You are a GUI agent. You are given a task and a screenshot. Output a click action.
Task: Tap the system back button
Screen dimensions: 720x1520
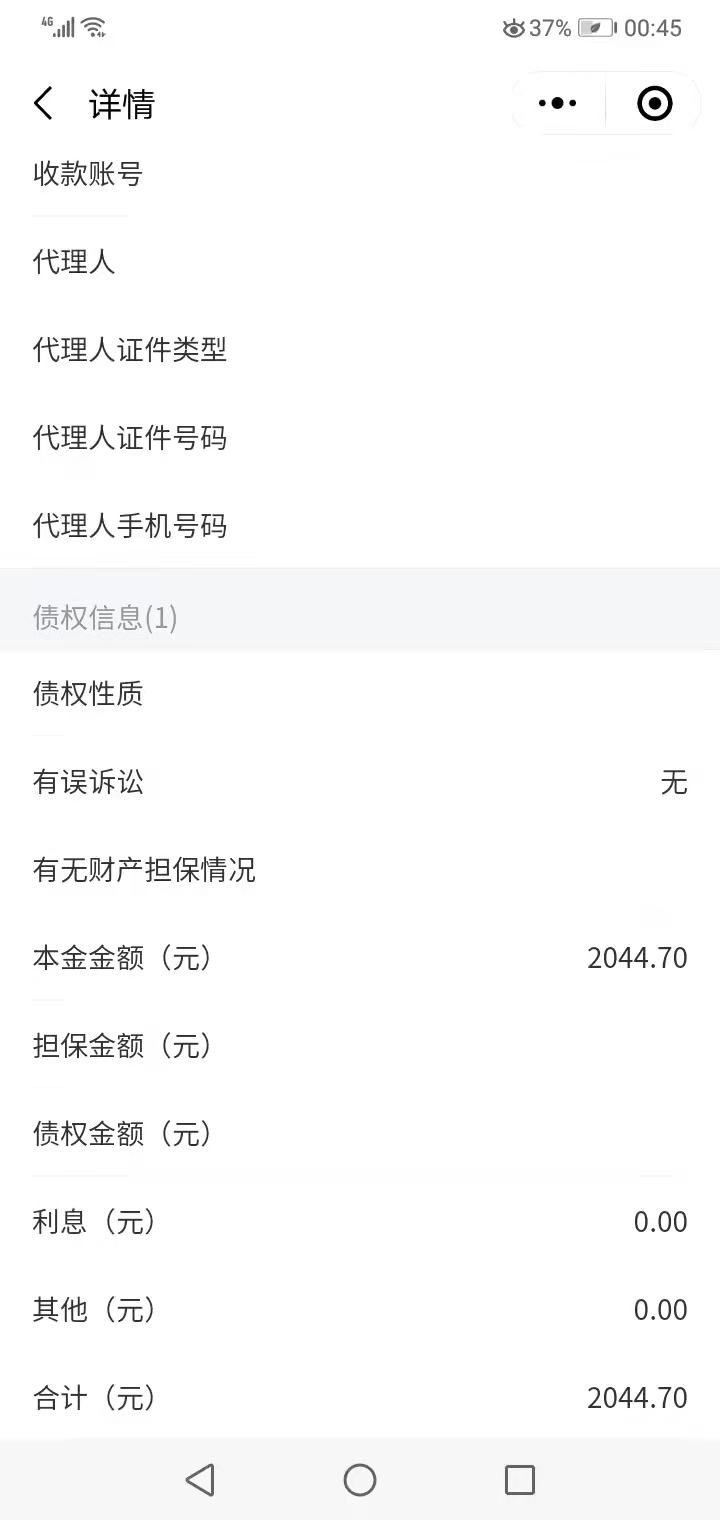[x=200, y=1480]
